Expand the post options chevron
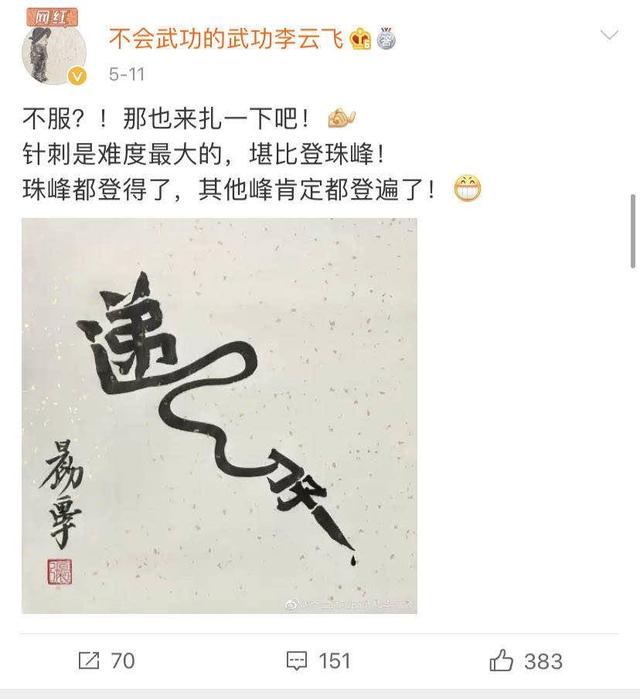Image resolution: width=640 pixels, height=699 pixels. (607, 36)
